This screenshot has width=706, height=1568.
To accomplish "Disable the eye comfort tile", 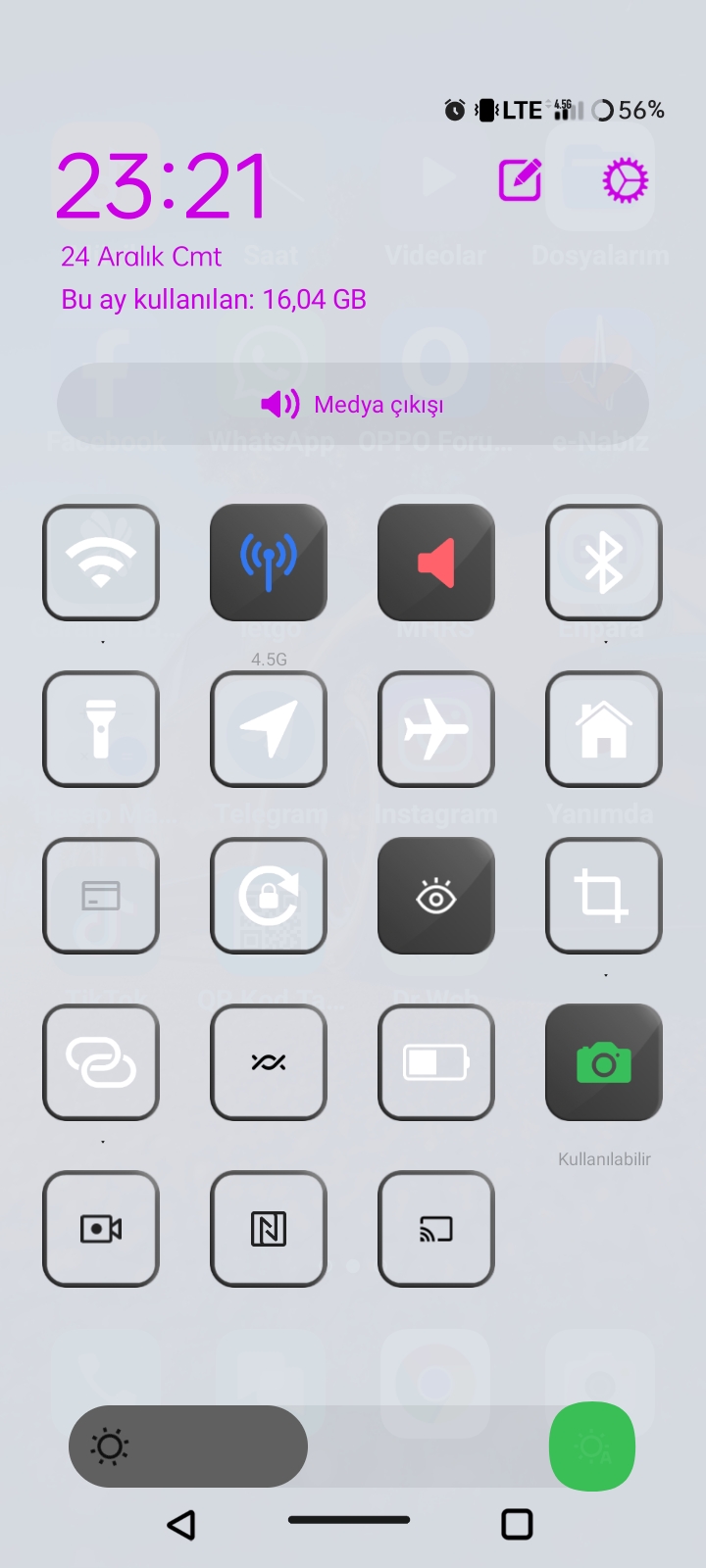I will (x=436, y=896).
